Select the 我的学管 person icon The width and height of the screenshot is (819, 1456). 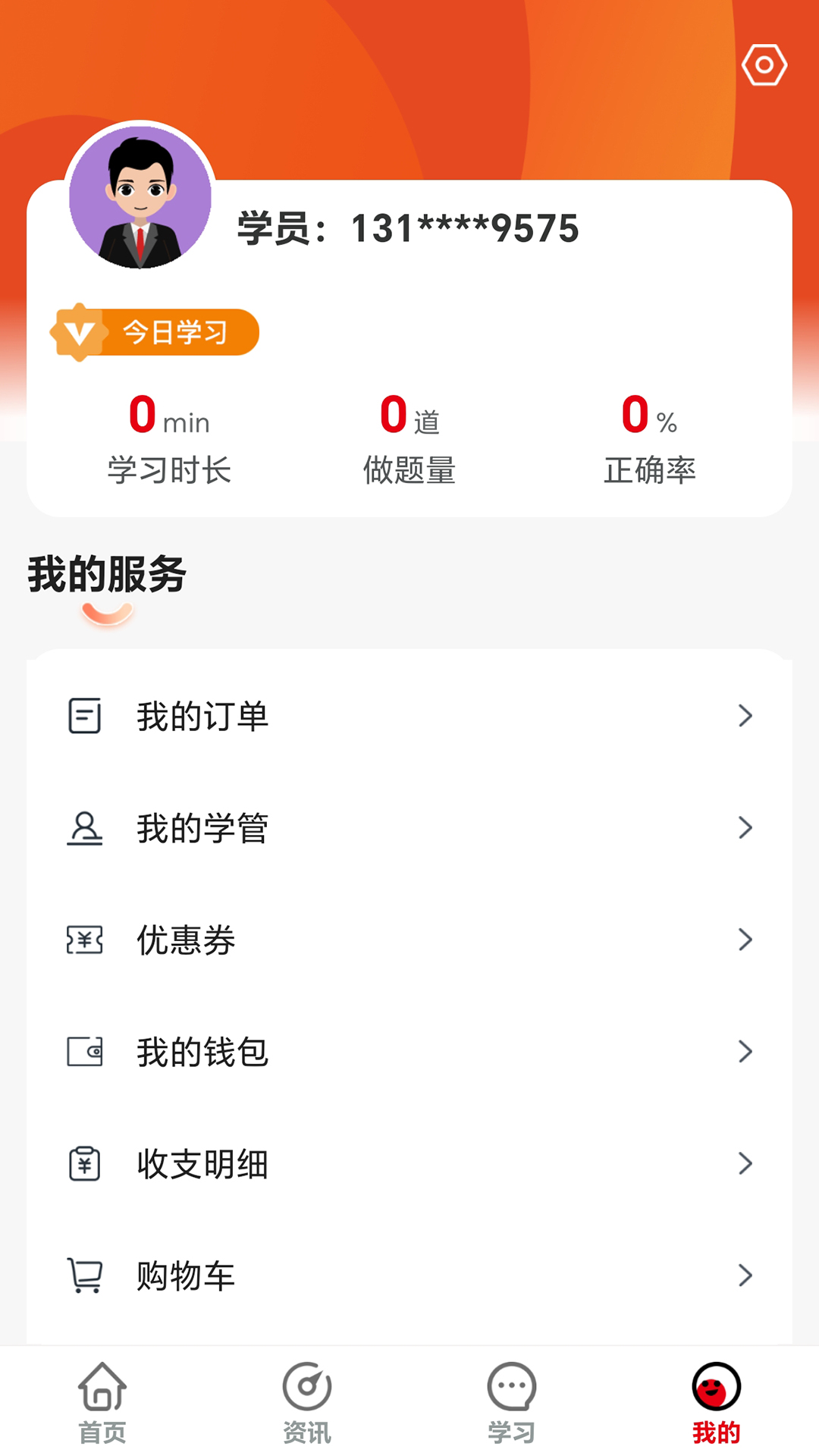click(86, 827)
